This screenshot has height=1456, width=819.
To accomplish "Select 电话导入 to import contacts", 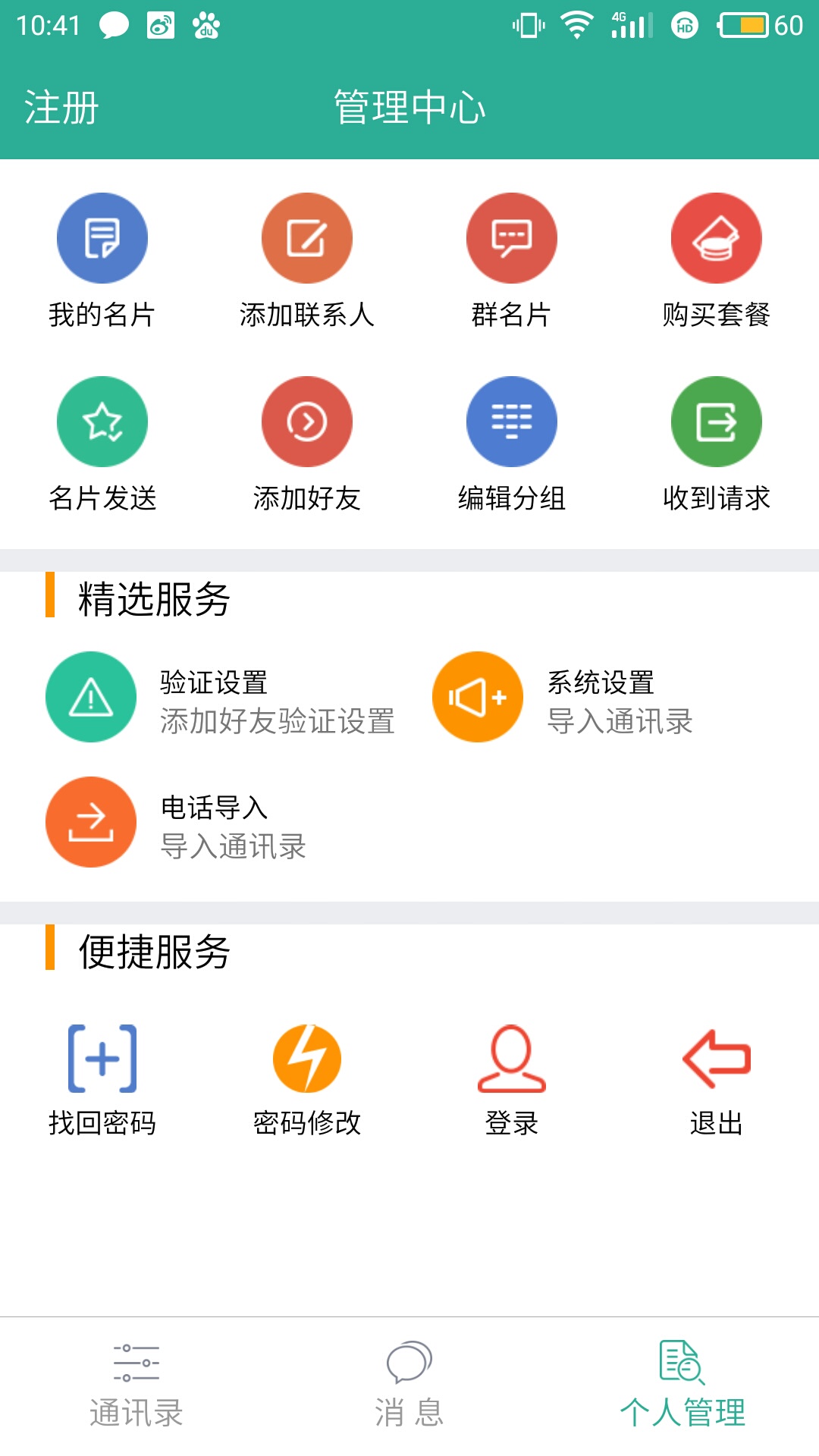I will (177, 823).
